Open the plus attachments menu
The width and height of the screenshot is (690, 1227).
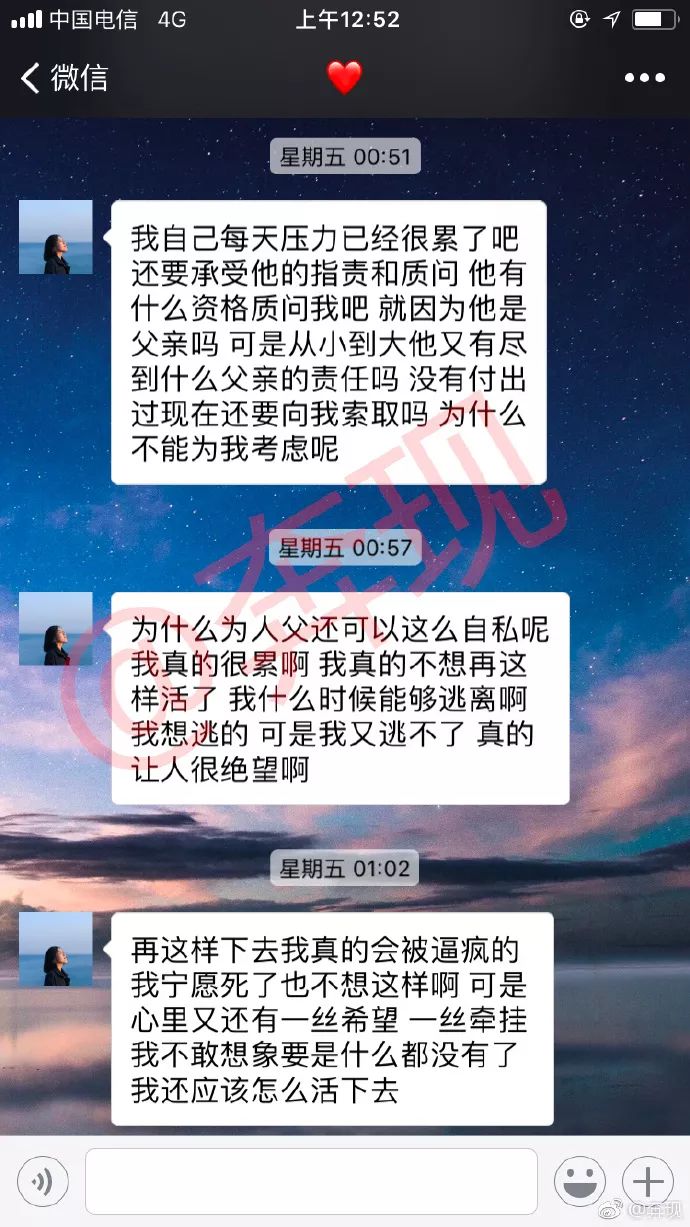point(647,1183)
